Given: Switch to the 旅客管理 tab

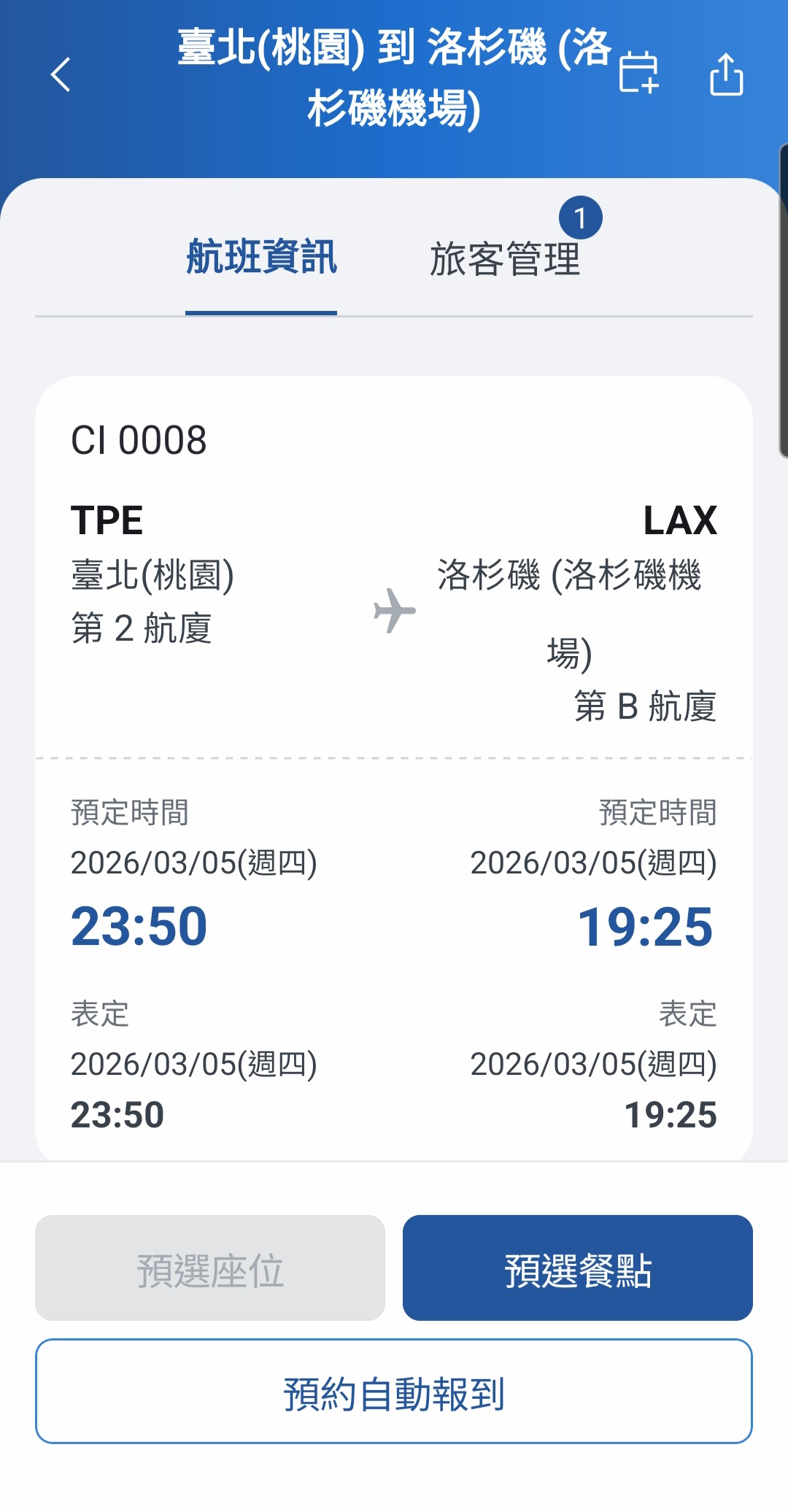Looking at the screenshot, I should point(505,259).
